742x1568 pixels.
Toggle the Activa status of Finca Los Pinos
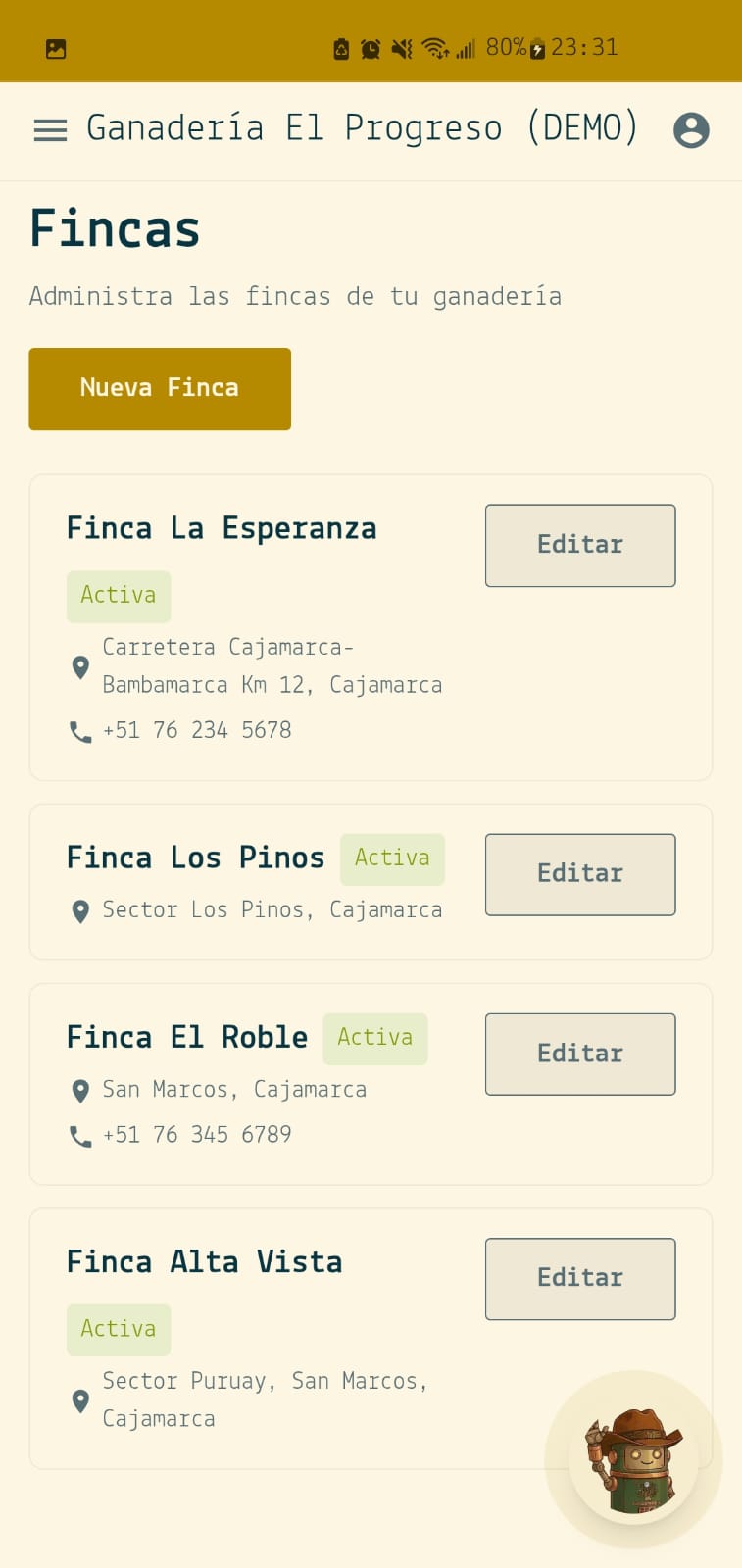point(391,858)
